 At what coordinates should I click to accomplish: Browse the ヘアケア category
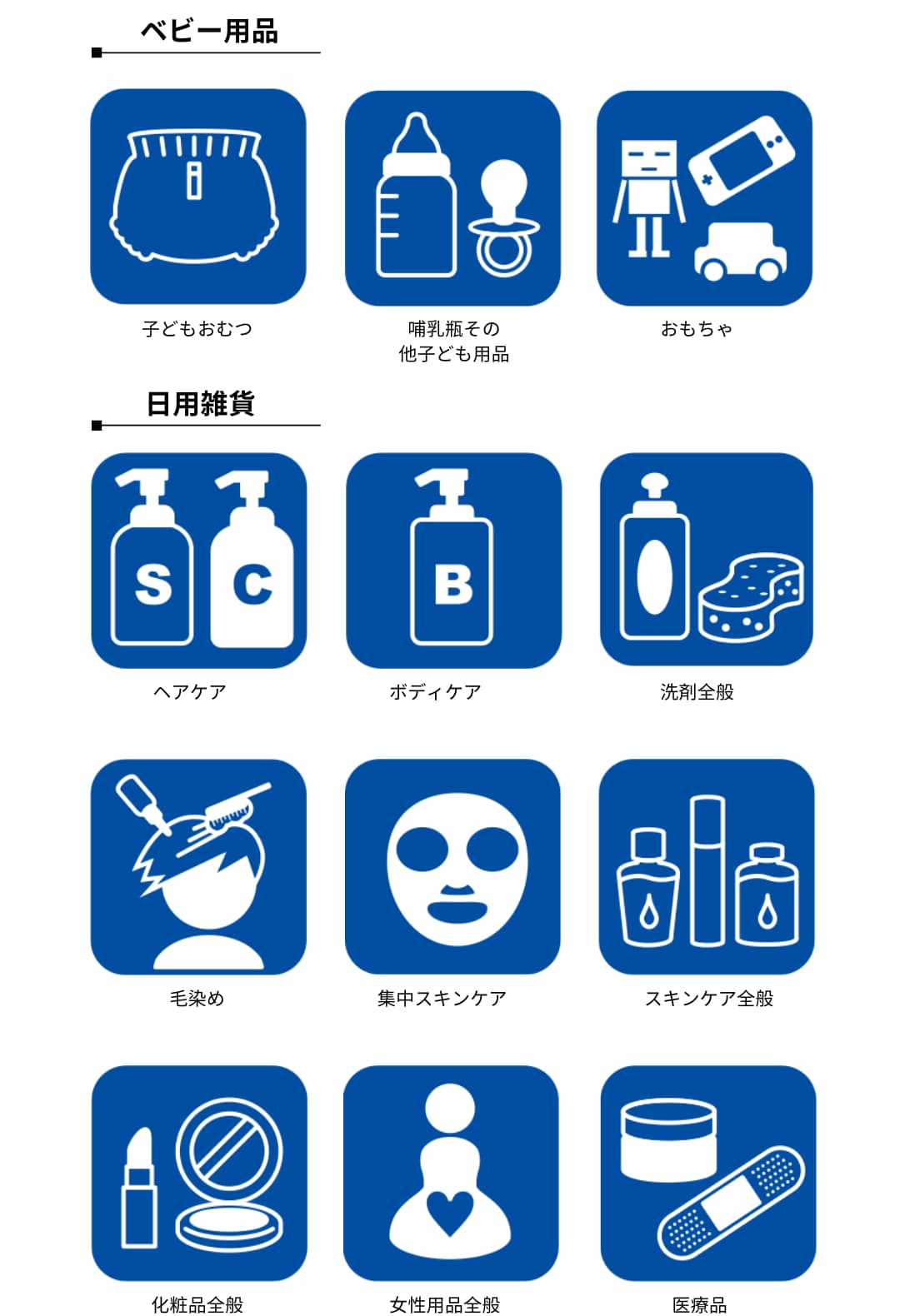[x=198, y=561]
